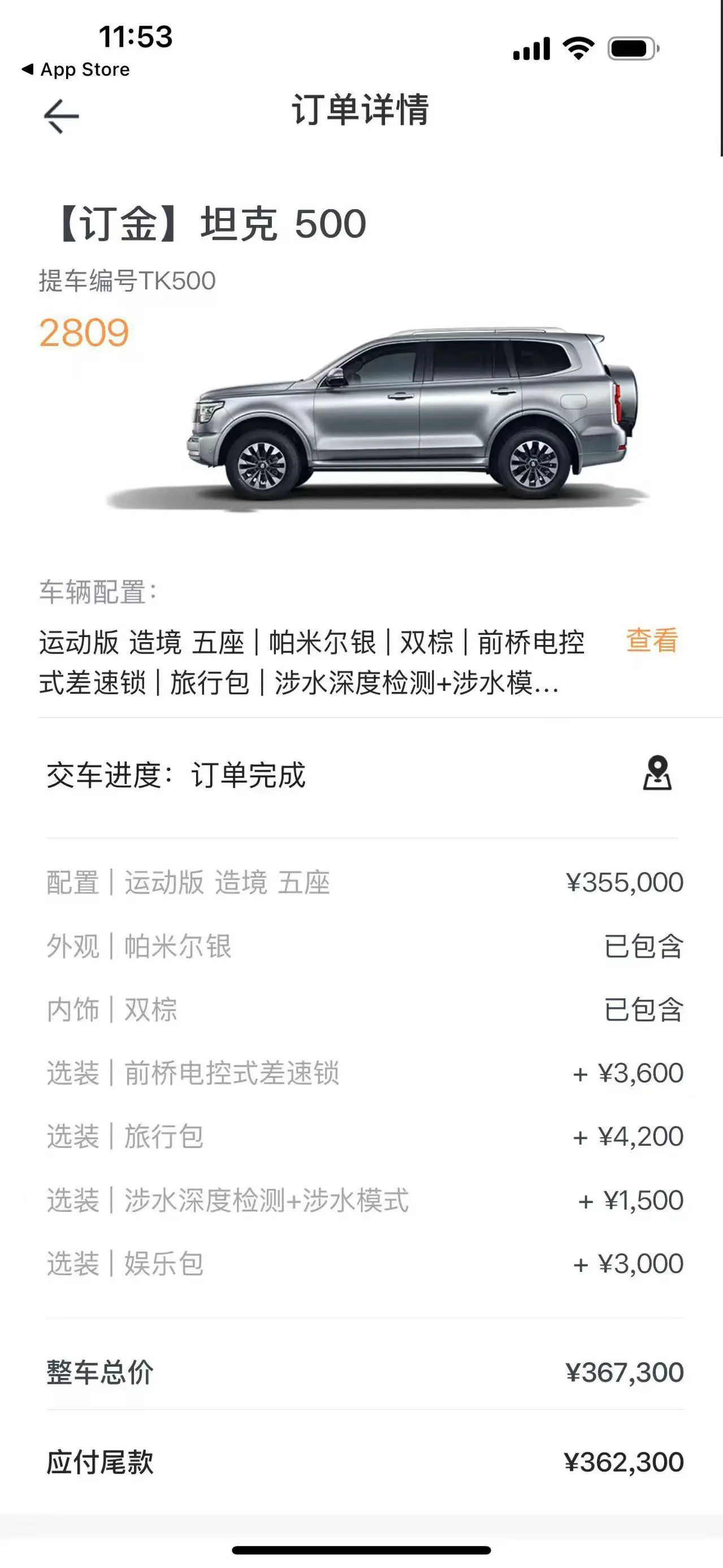Open the delivery progress map icon
The image size is (723, 1568).
[x=657, y=773]
